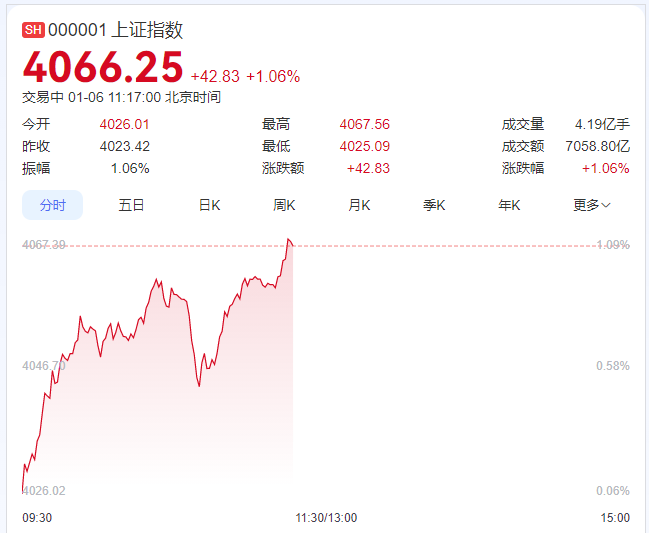The width and height of the screenshot is (649, 533).
Task: Switch to the 日K daily candlestick tab
Action: tap(209, 205)
